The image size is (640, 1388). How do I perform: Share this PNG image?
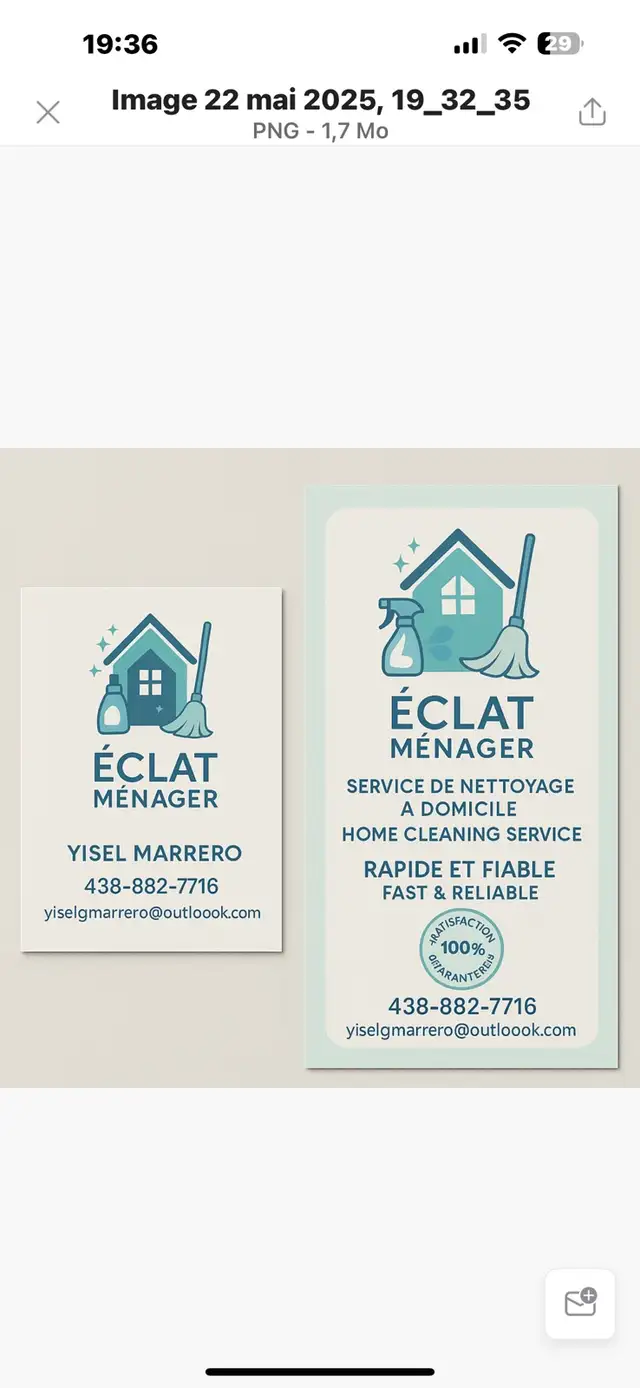[592, 112]
